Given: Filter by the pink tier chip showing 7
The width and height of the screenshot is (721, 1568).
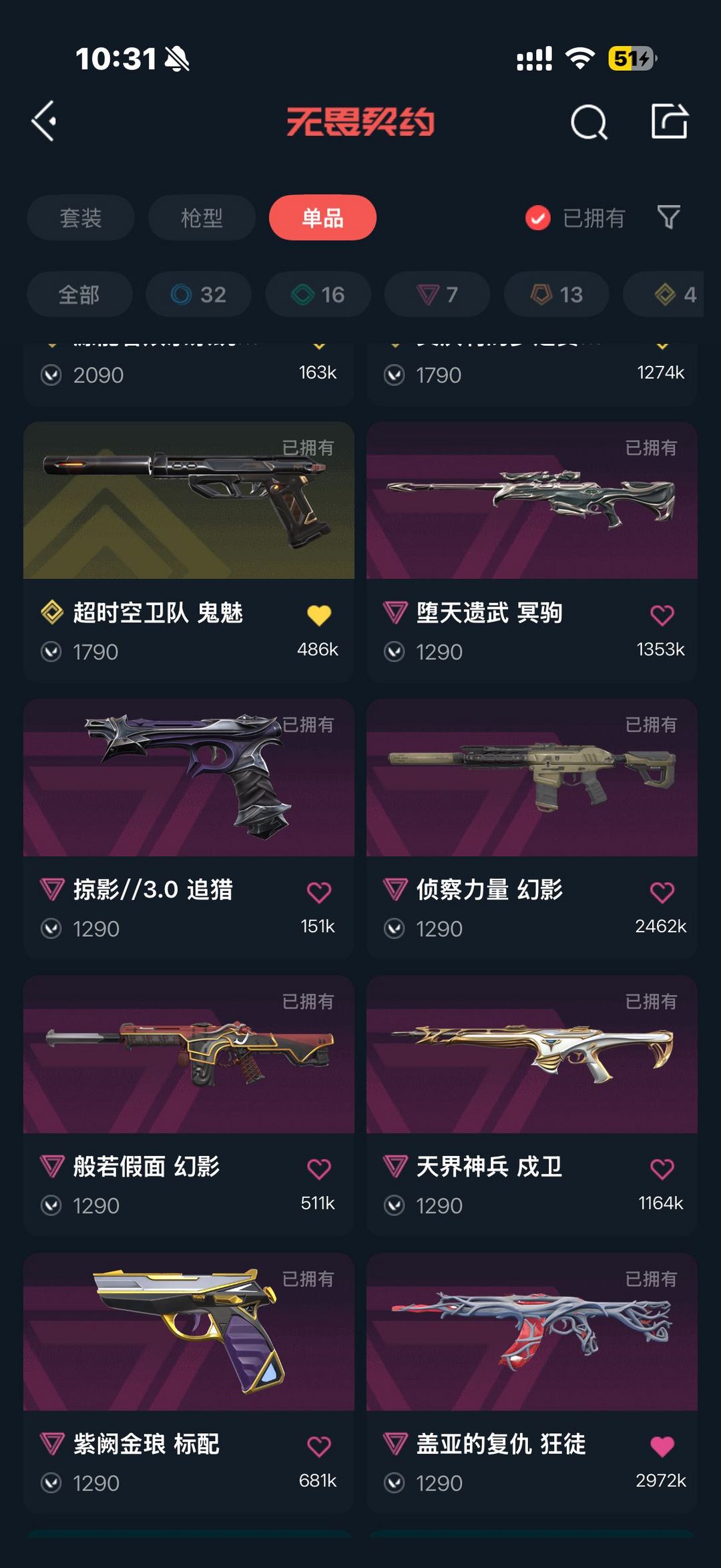Looking at the screenshot, I should pos(437,295).
